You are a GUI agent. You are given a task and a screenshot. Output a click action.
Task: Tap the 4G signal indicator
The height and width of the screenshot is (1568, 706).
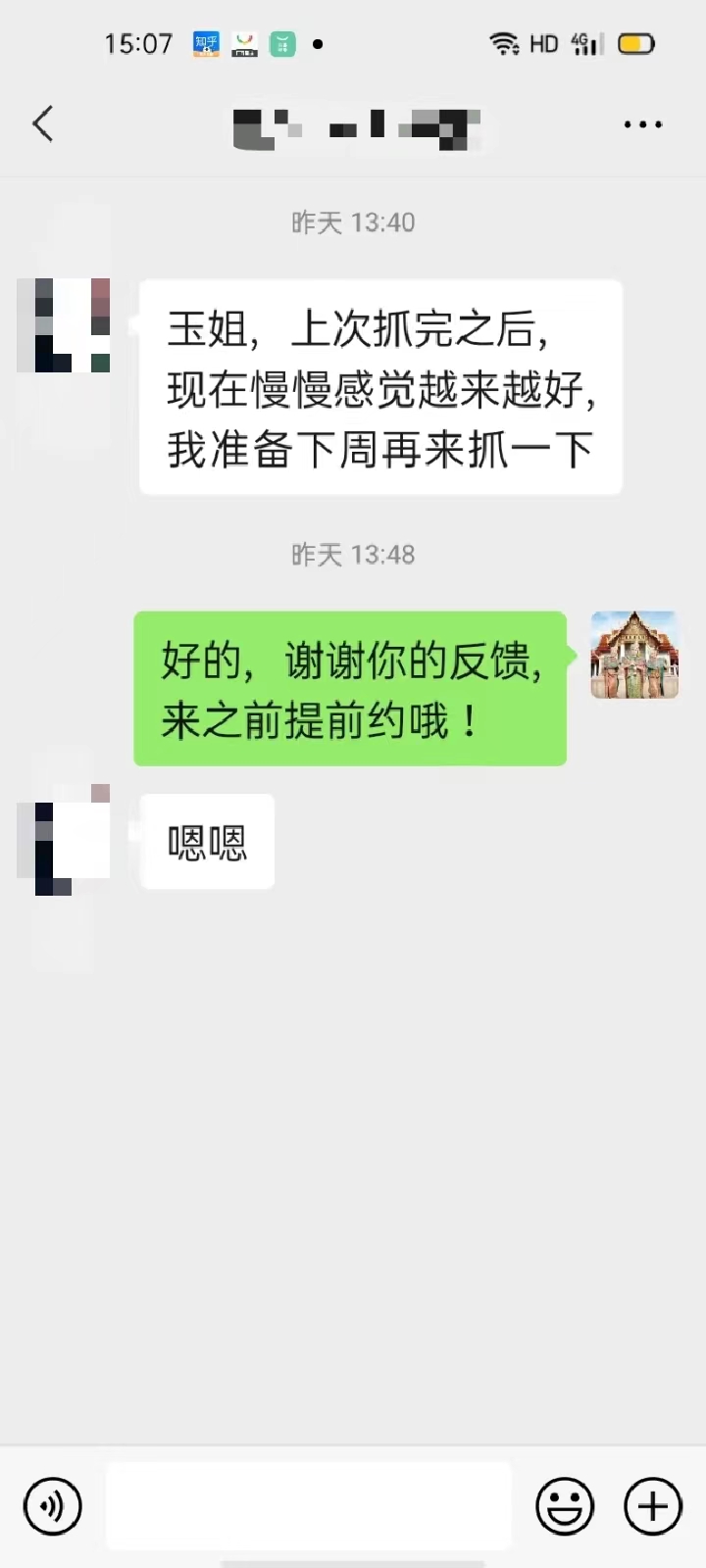coord(584,43)
